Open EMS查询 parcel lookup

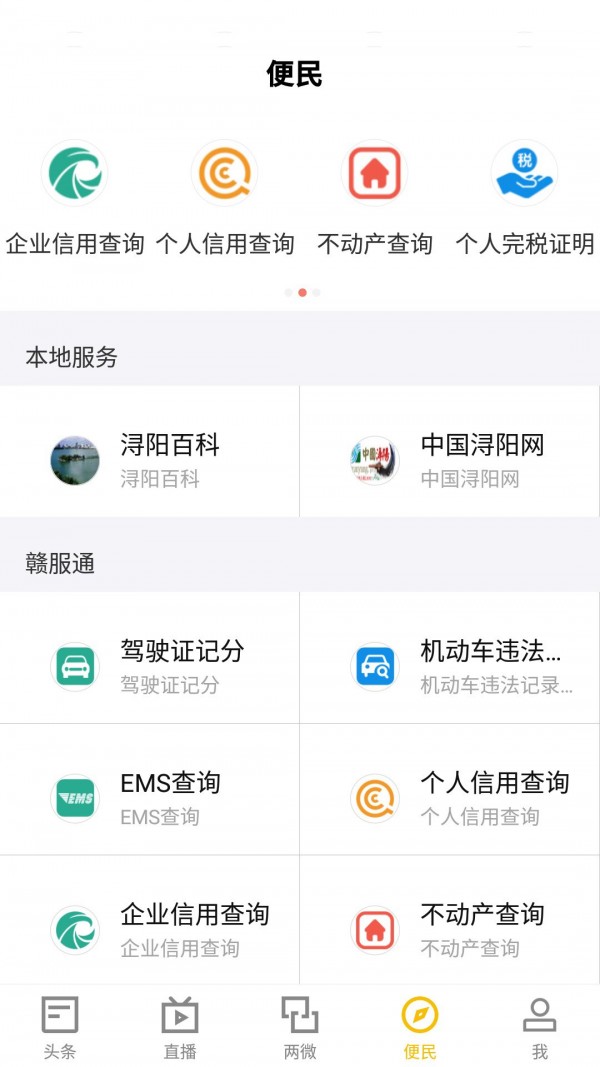[150, 798]
